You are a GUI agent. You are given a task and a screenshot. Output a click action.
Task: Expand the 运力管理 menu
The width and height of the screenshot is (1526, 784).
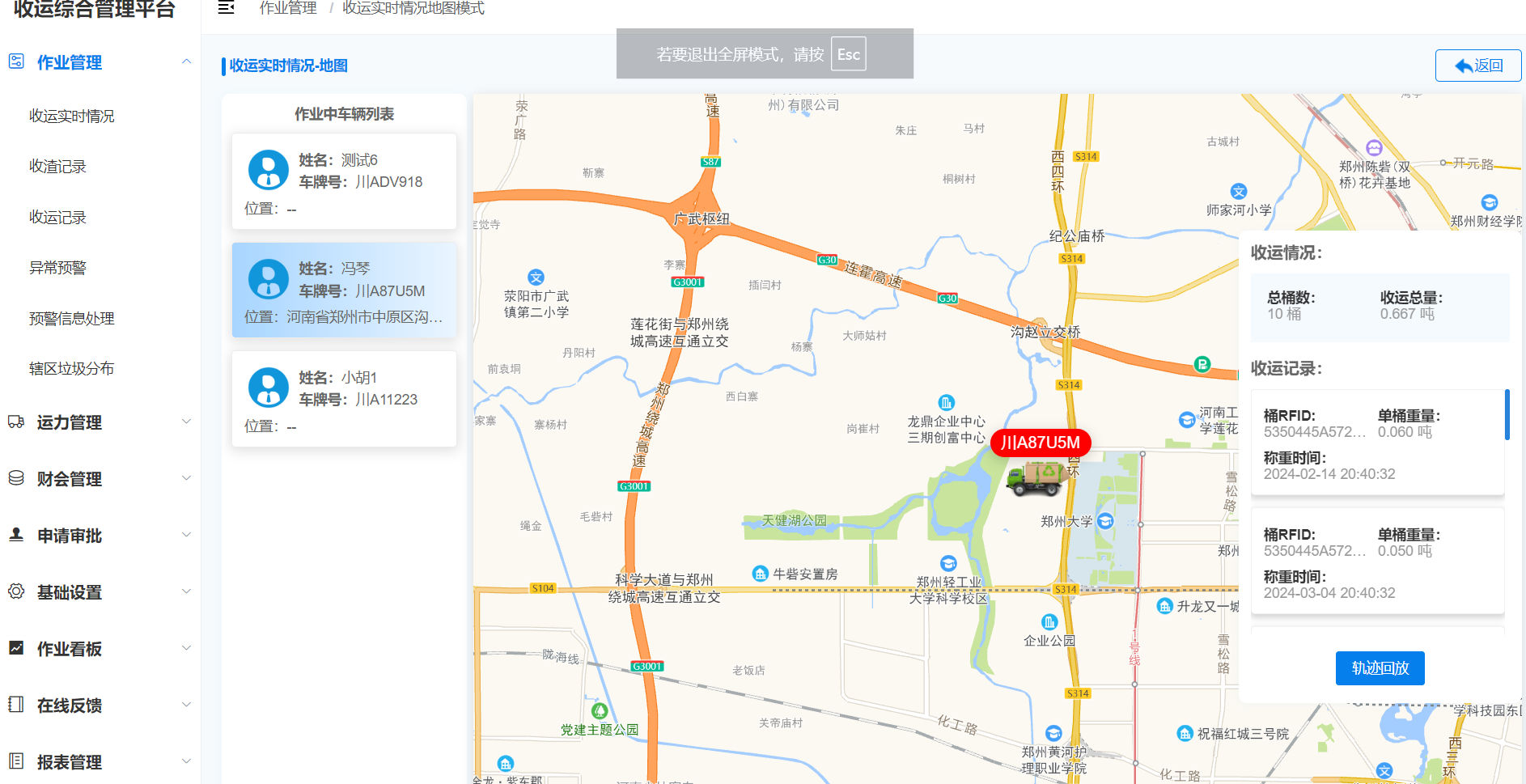[x=100, y=422]
